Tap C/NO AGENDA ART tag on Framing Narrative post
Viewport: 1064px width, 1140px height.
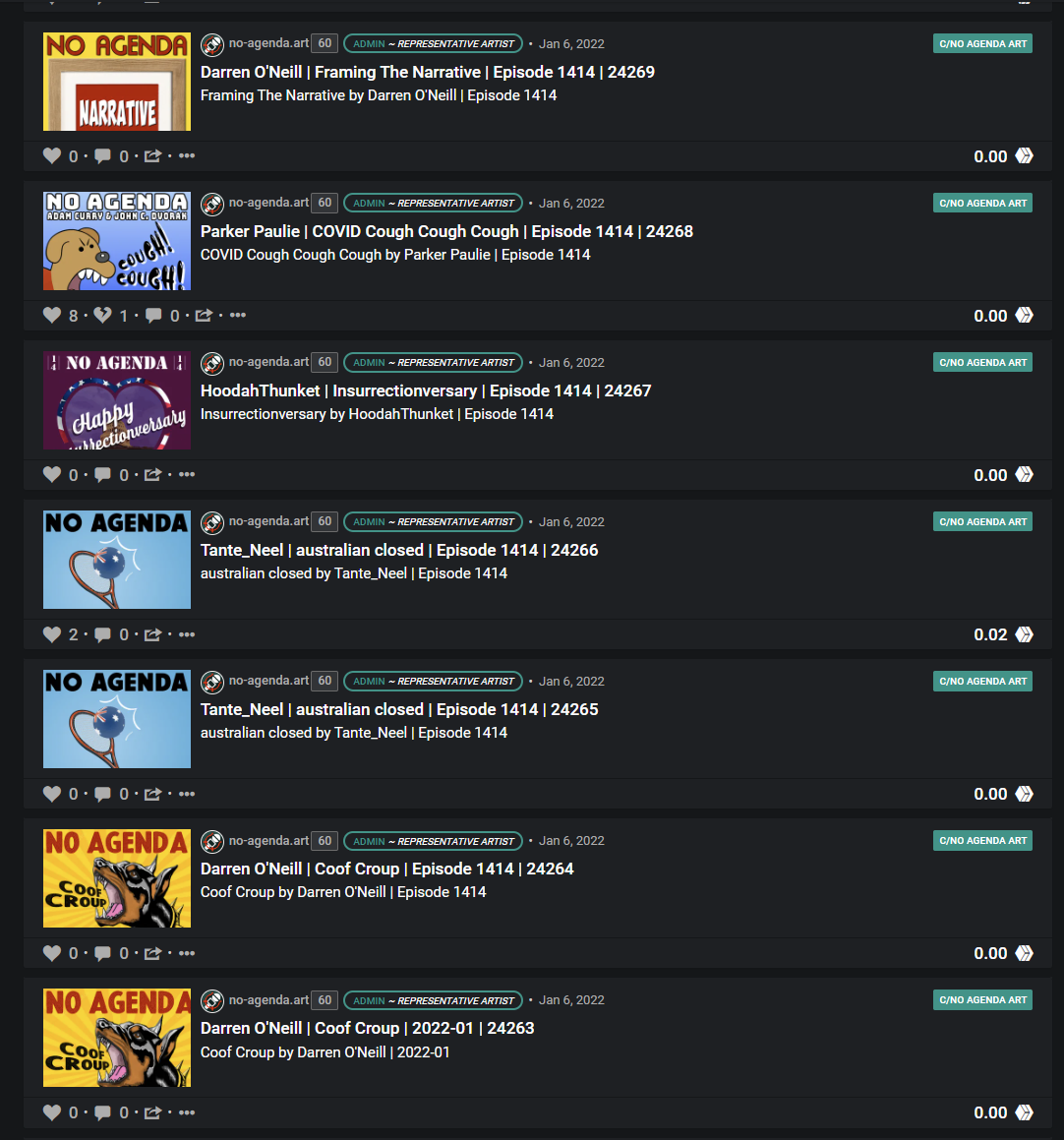click(982, 43)
